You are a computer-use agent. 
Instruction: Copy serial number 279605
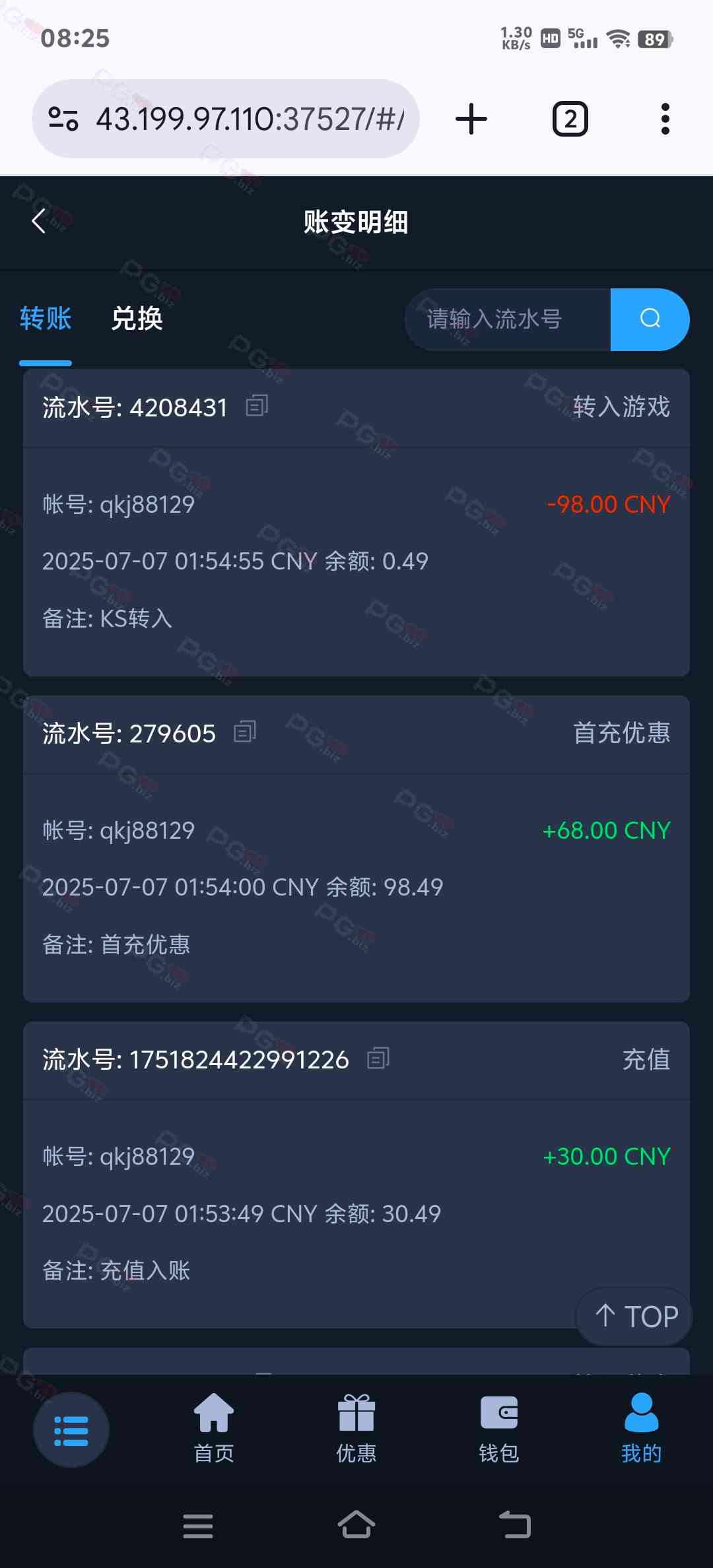coord(245,732)
